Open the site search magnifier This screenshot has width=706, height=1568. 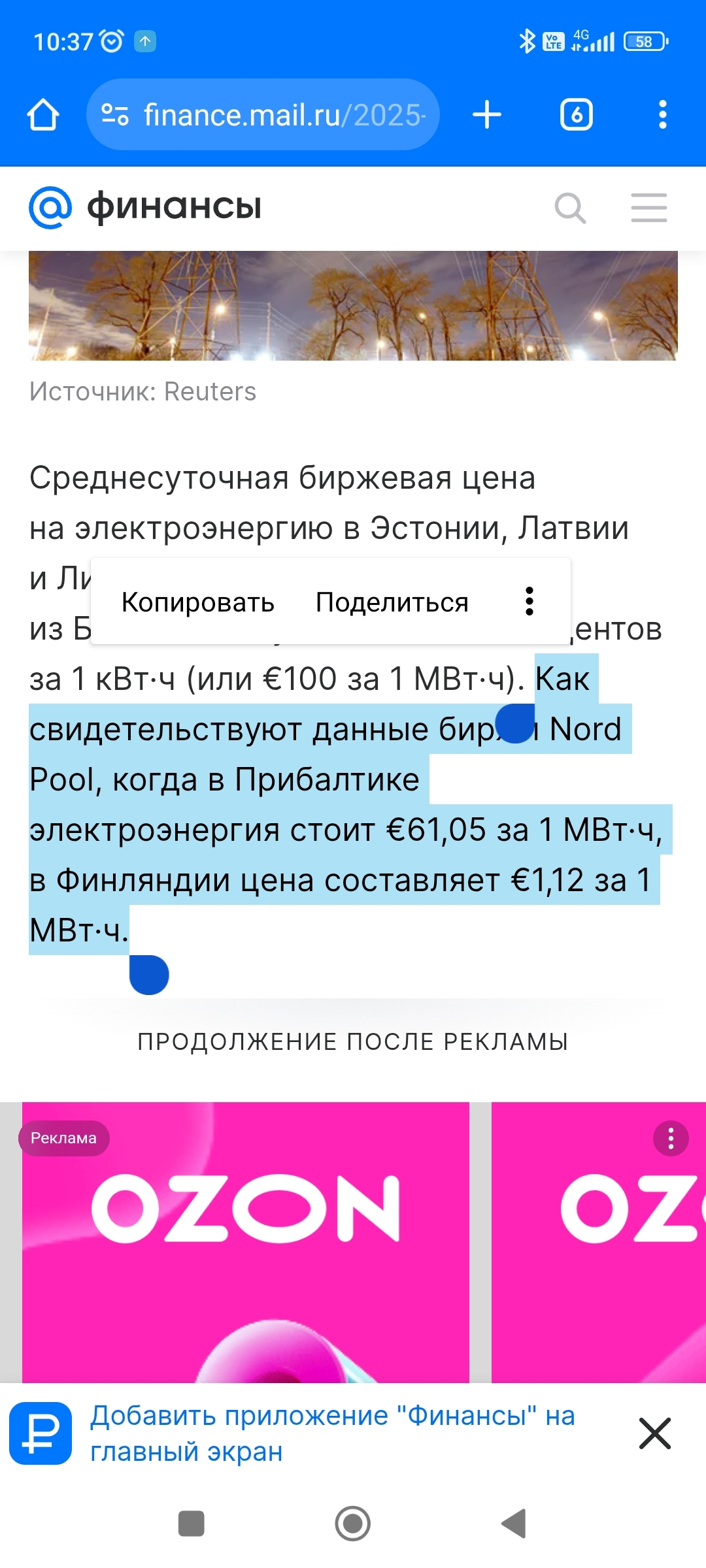click(x=570, y=208)
